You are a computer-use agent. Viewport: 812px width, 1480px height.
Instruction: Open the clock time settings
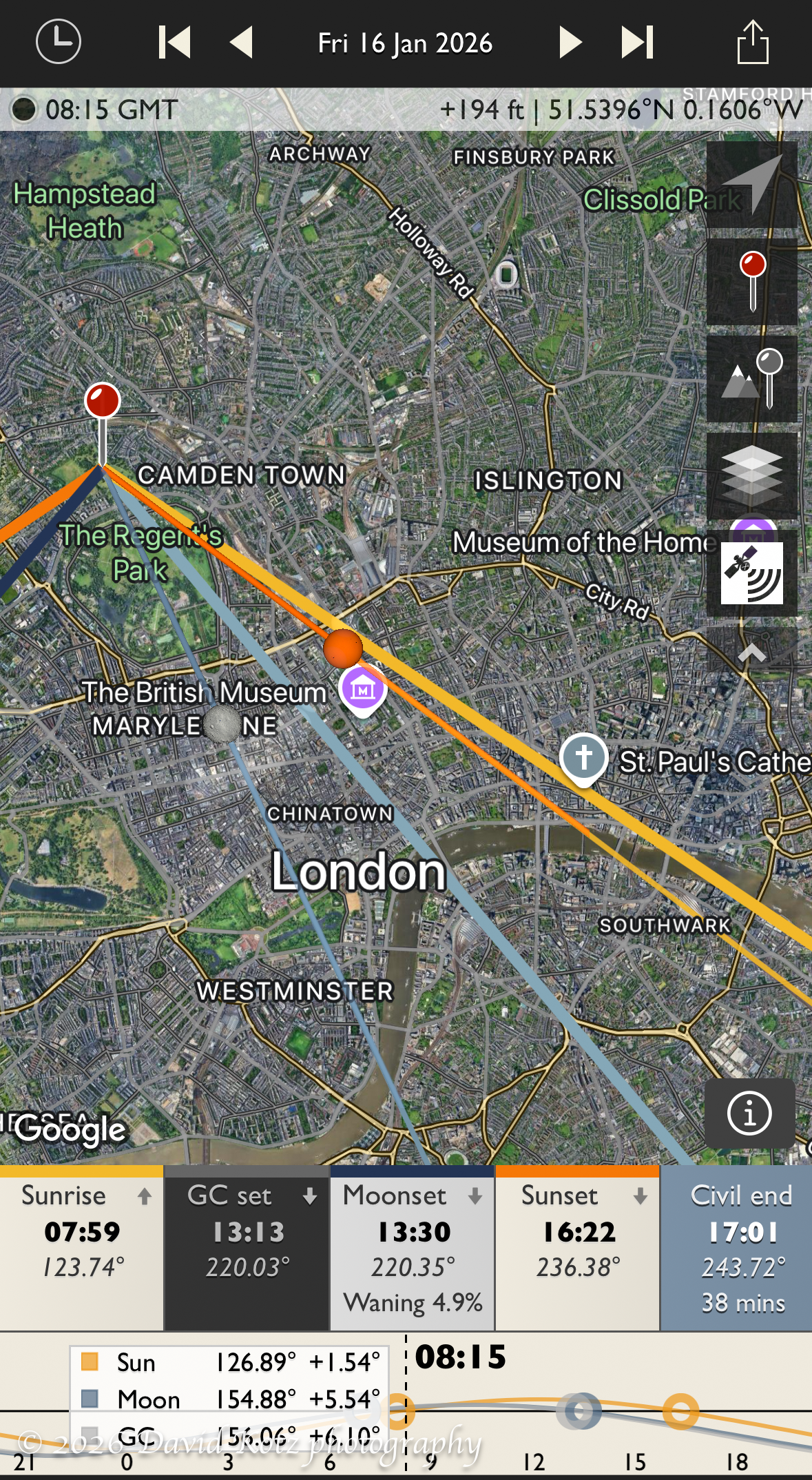click(58, 42)
